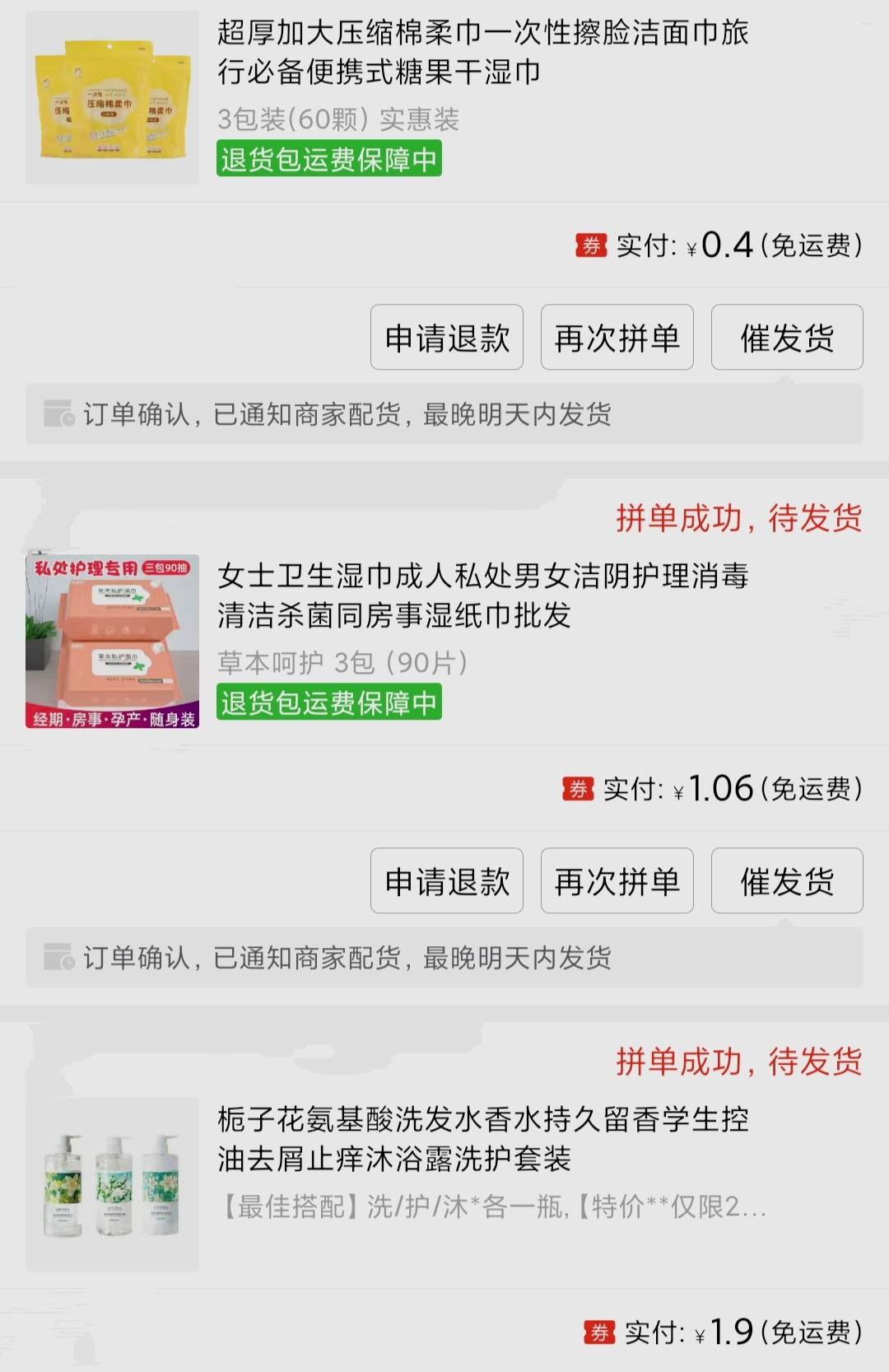Click the delivery-note icon in first 订单确认 bar
This screenshot has height=1372, width=889.
57,414
